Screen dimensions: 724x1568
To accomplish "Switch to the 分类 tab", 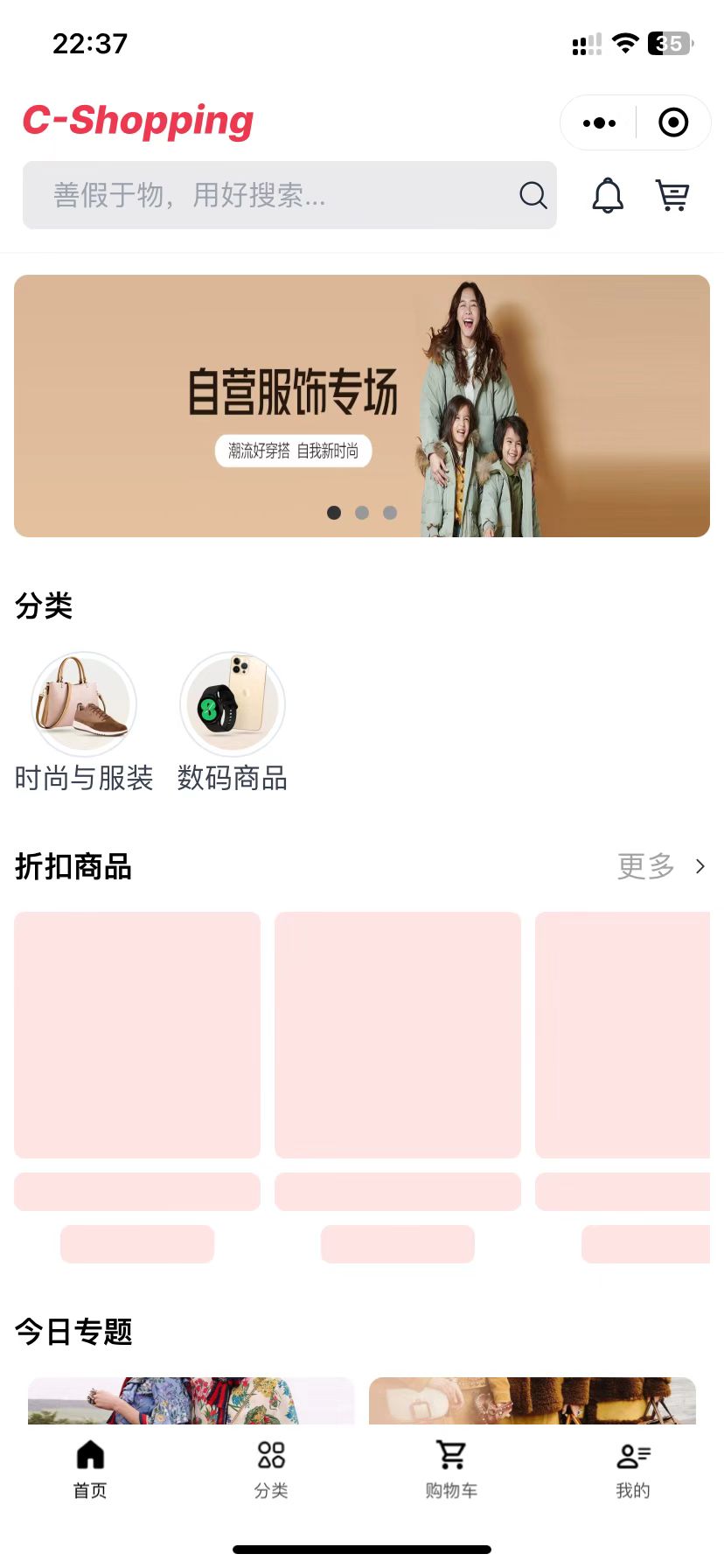I will point(271,1471).
